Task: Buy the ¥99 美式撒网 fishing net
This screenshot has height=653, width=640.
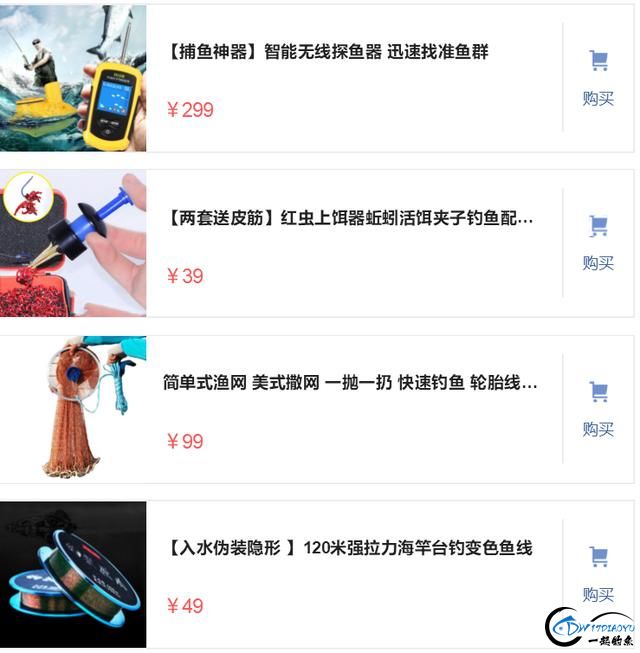Action: point(598,408)
